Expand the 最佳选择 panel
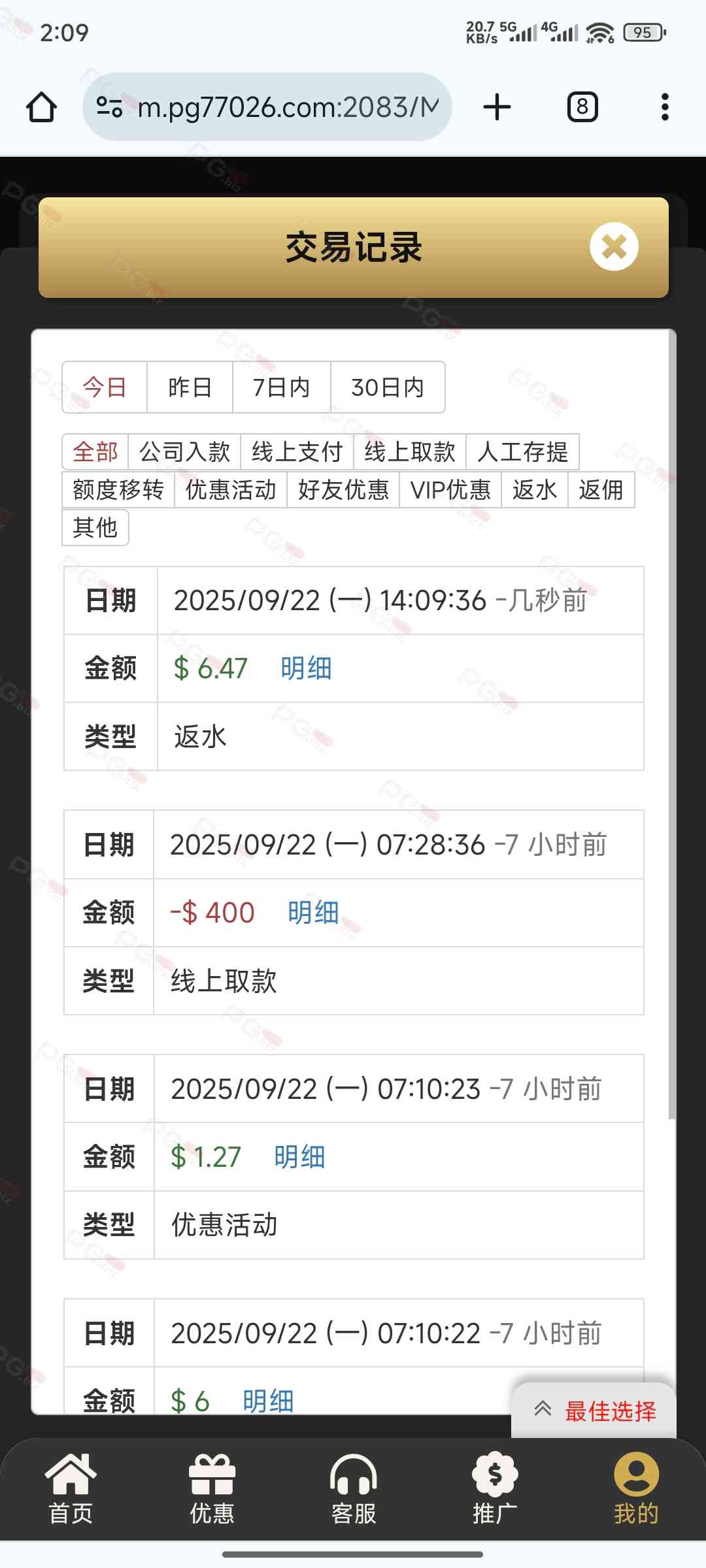 point(594,1411)
